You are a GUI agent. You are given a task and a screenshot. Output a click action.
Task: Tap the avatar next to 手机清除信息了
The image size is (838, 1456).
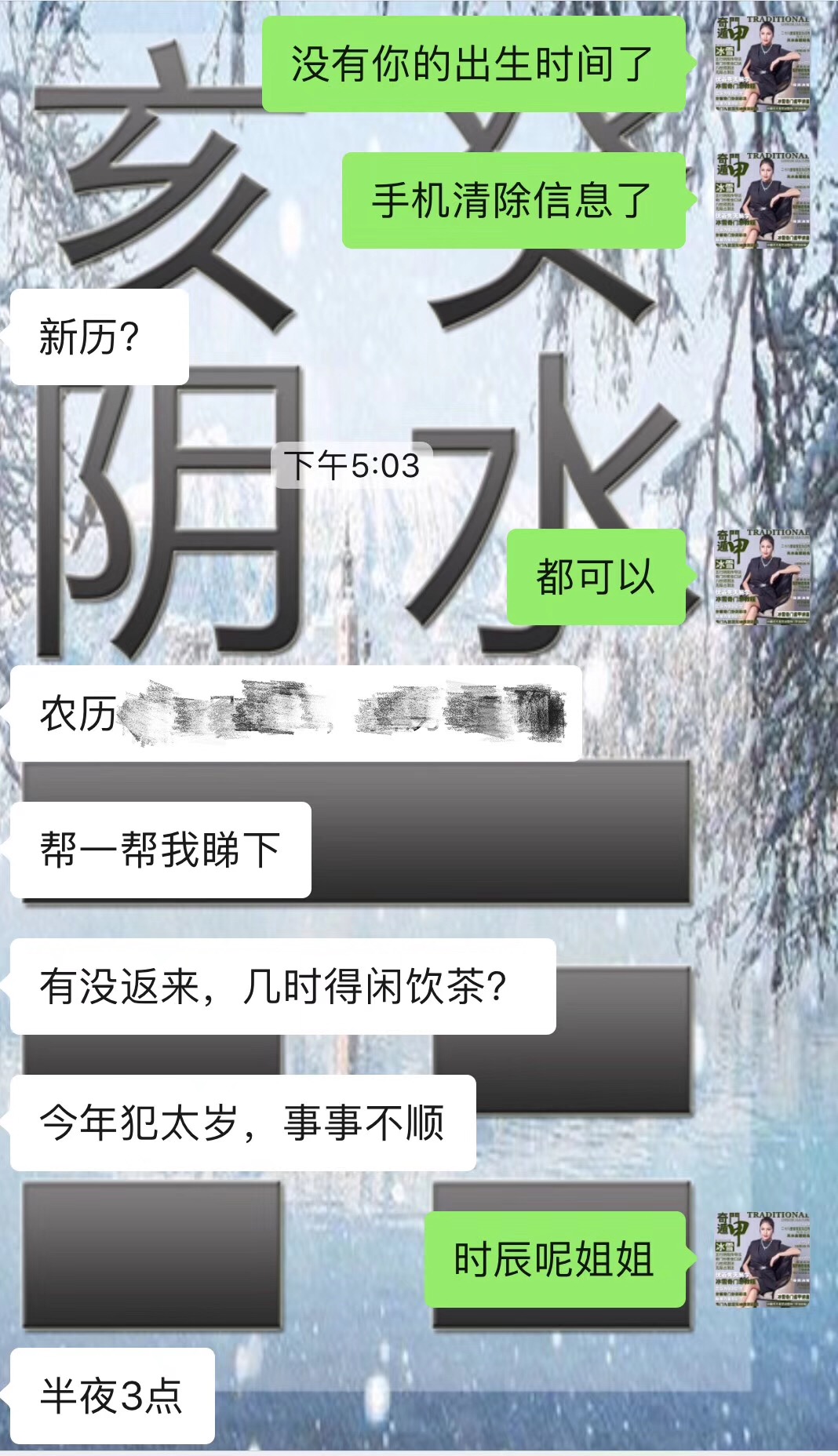(761, 201)
